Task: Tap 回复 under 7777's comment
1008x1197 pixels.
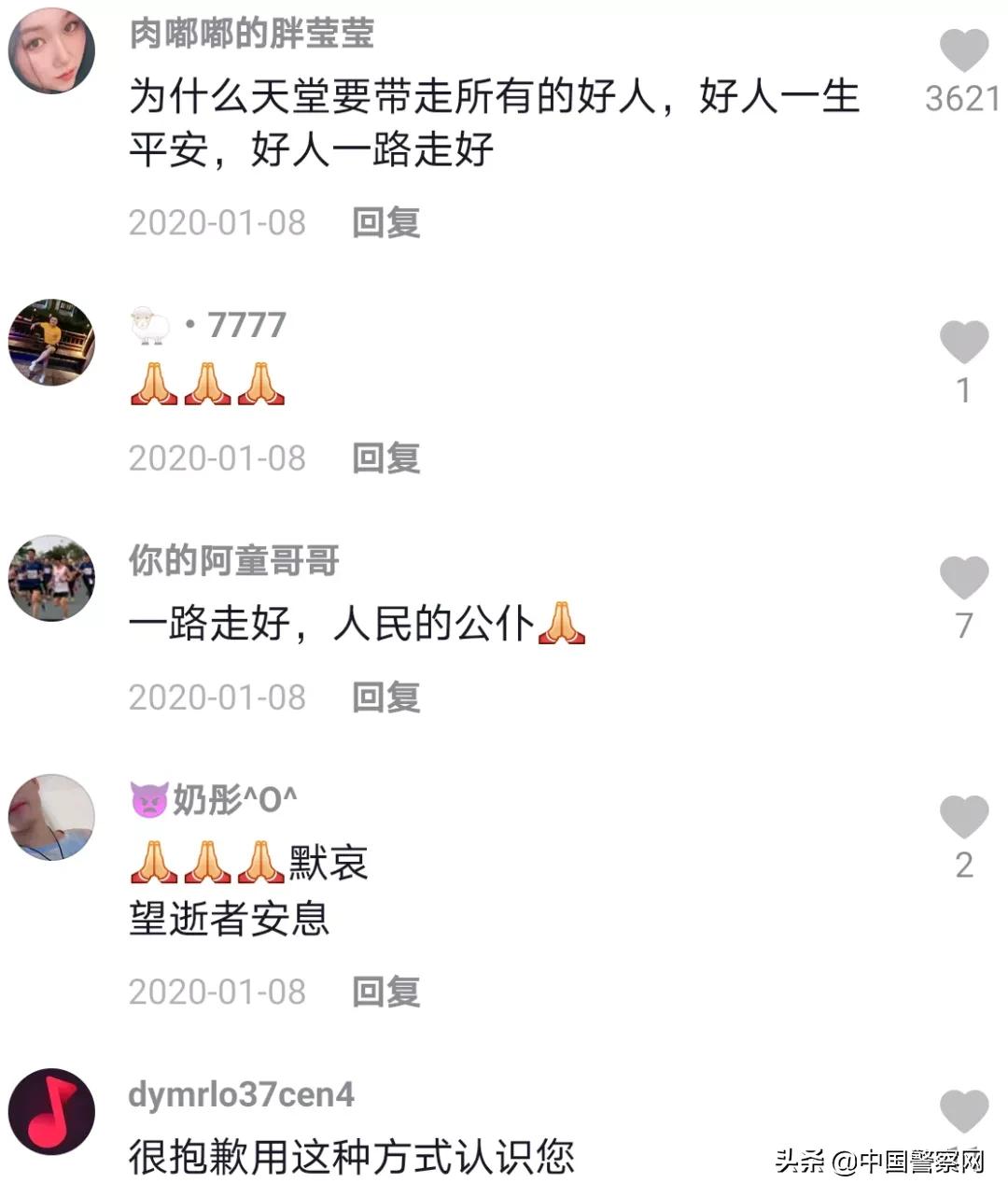Action: [x=384, y=458]
